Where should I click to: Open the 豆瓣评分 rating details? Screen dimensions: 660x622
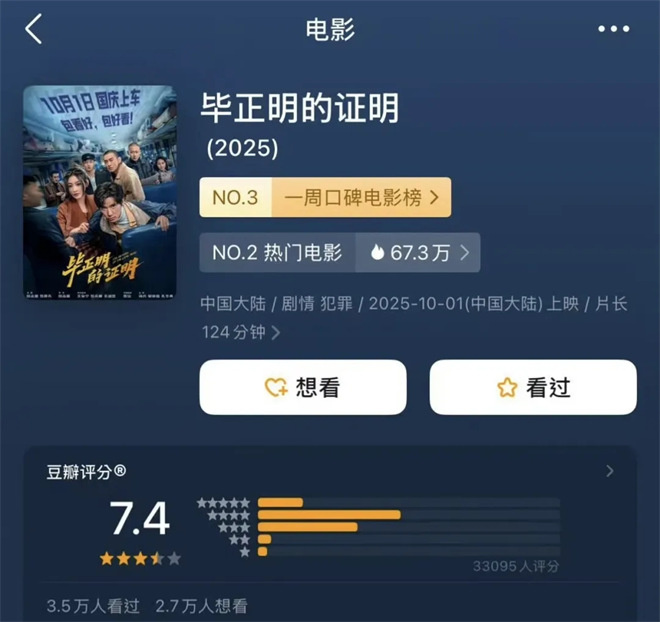coord(609,471)
